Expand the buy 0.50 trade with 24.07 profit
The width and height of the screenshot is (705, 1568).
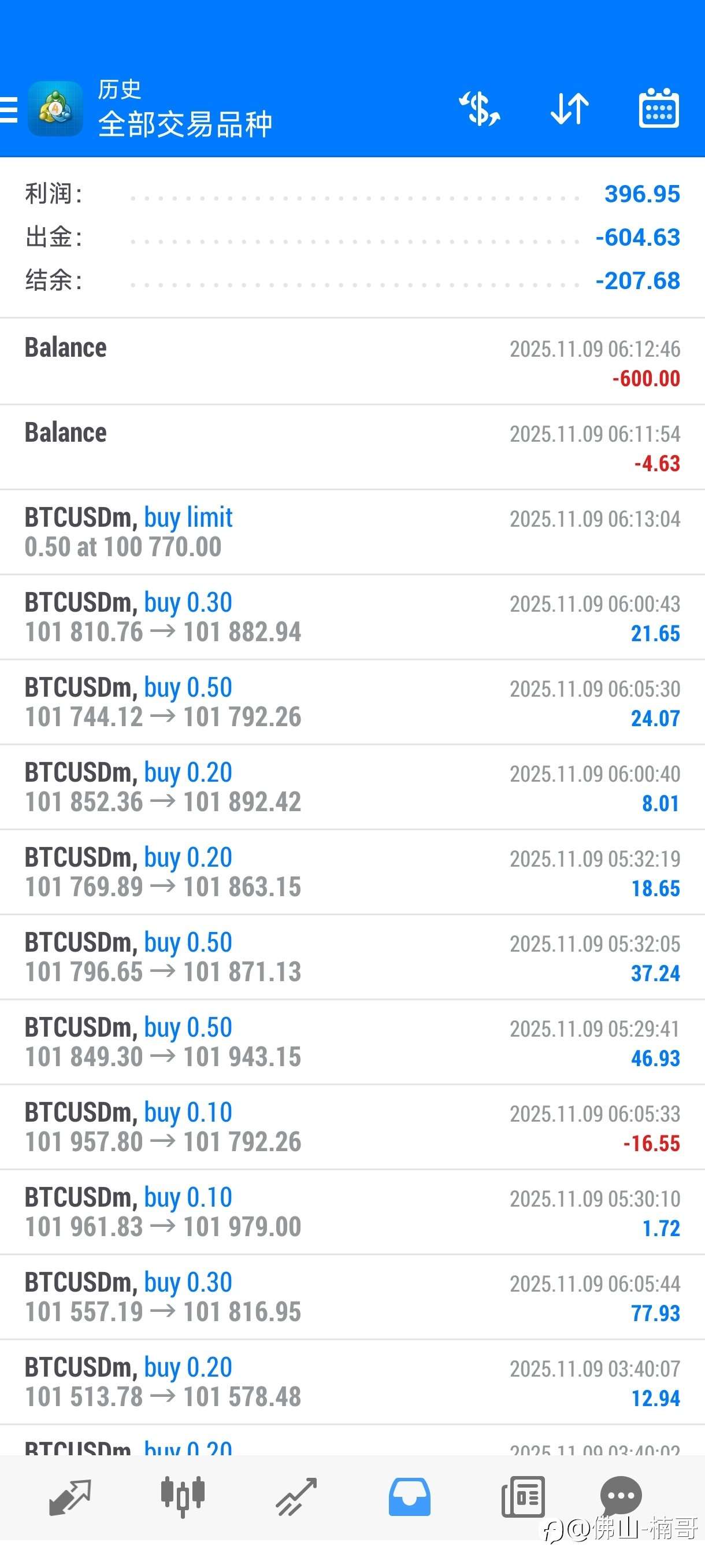[x=353, y=702]
